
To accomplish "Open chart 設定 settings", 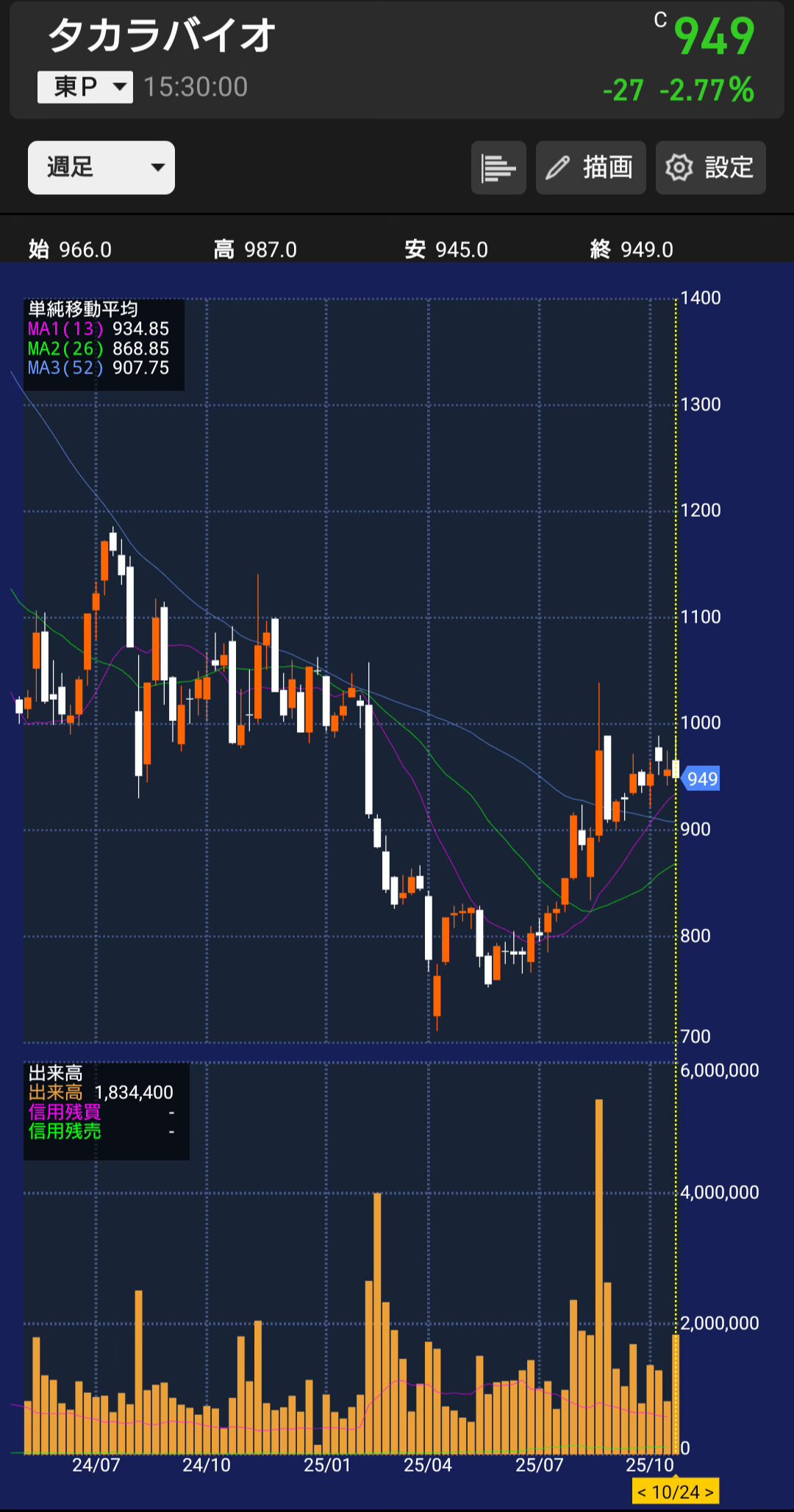I will pyautogui.click(x=710, y=168).
